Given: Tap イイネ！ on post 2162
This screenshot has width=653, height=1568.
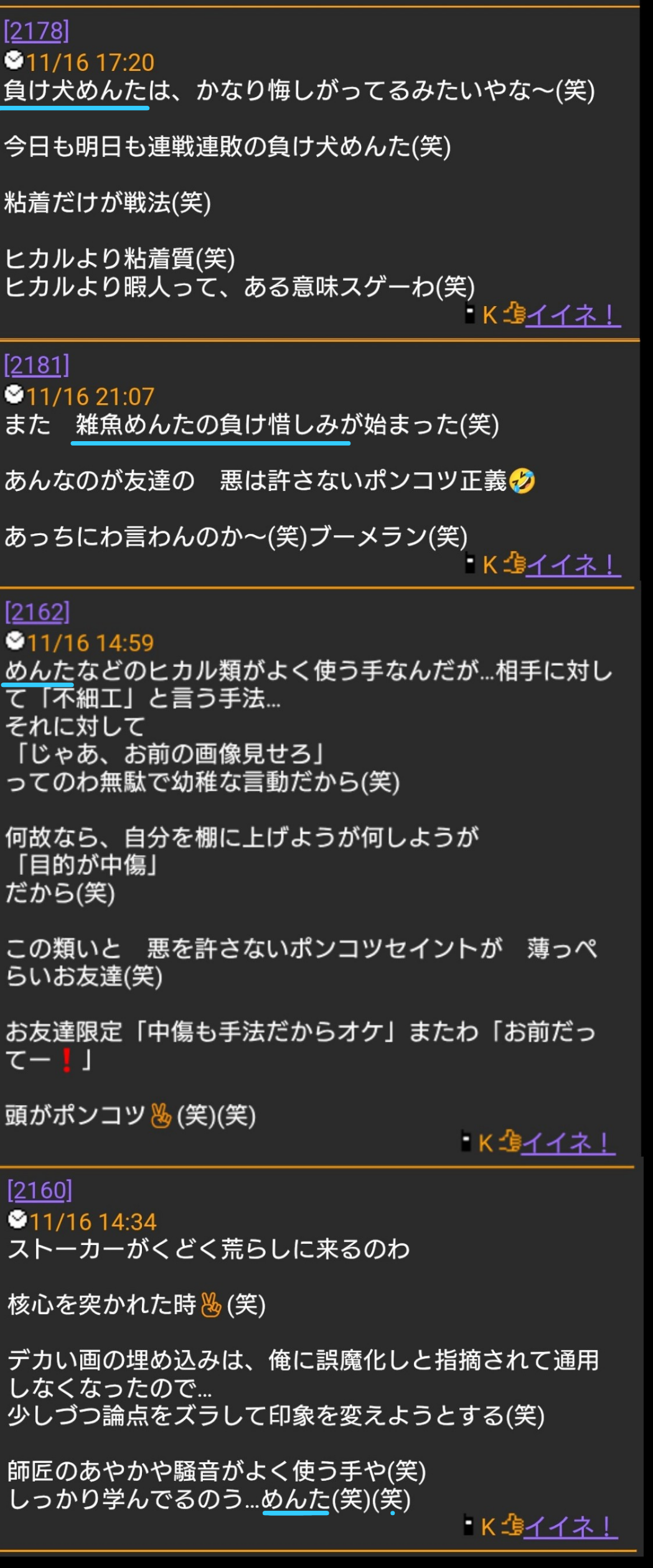Looking at the screenshot, I should click(x=567, y=1142).
